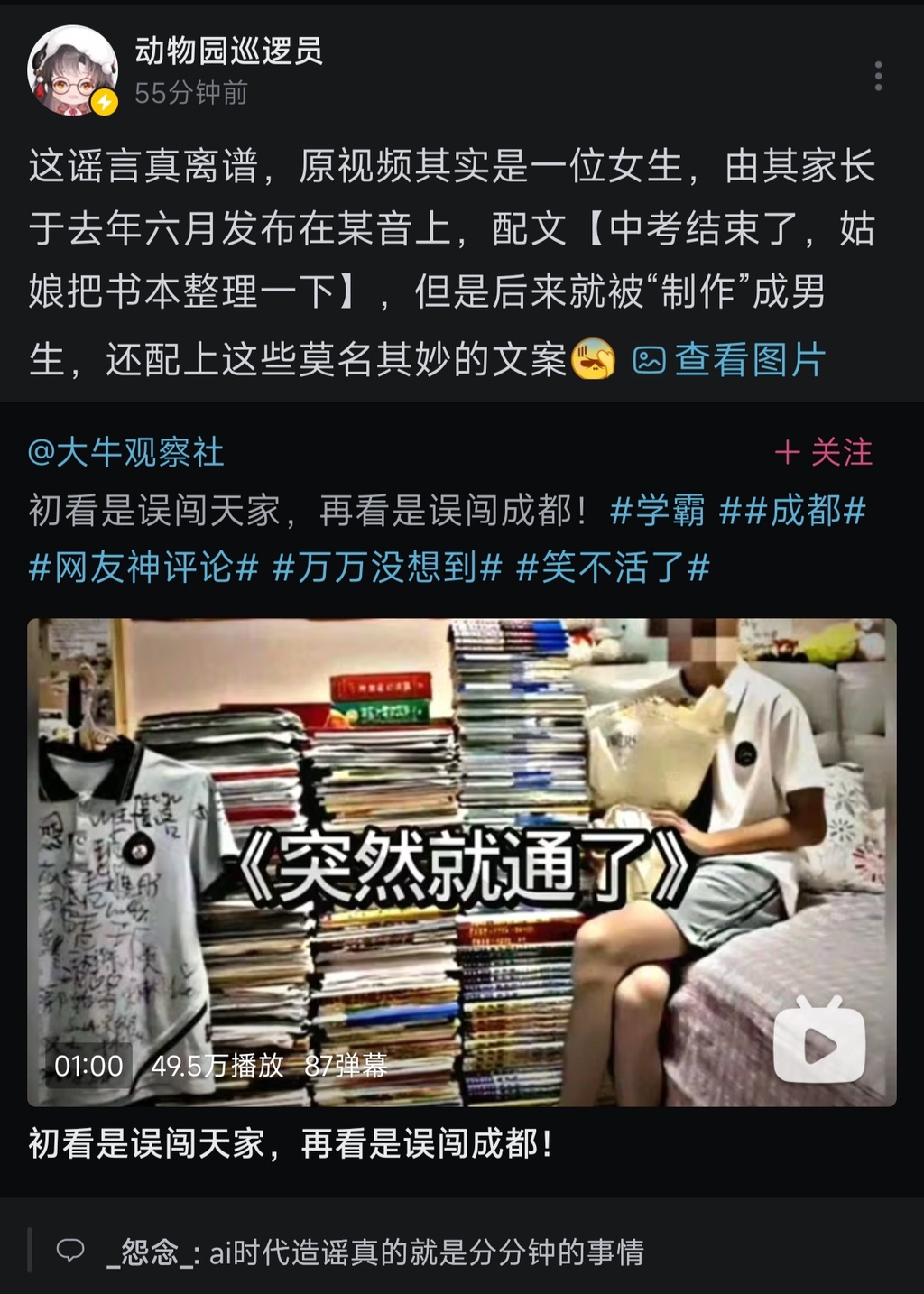Screen dimensions: 924x1294
Task: Open the #万万没想到# hashtag
Action: point(387,568)
